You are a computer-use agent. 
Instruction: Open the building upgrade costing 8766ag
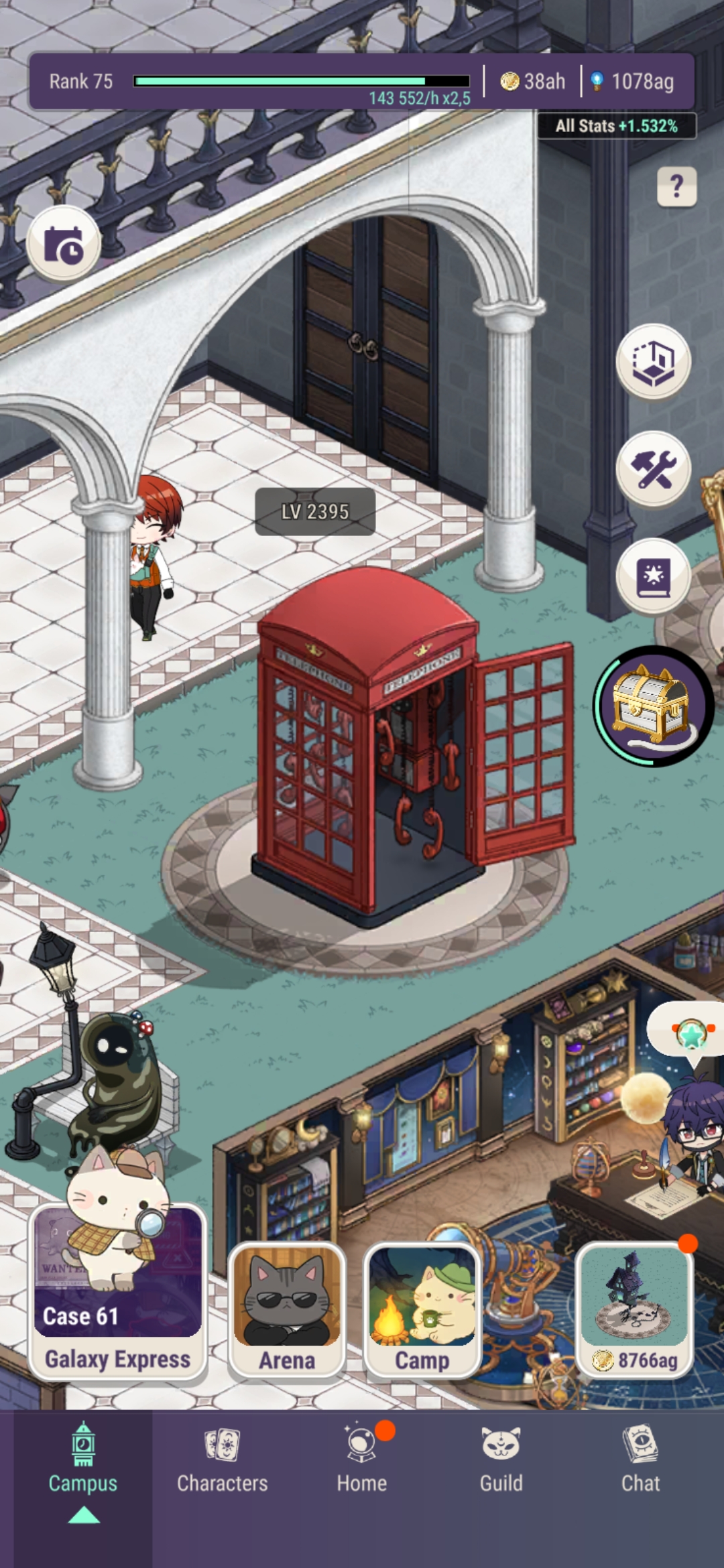(x=634, y=1310)
